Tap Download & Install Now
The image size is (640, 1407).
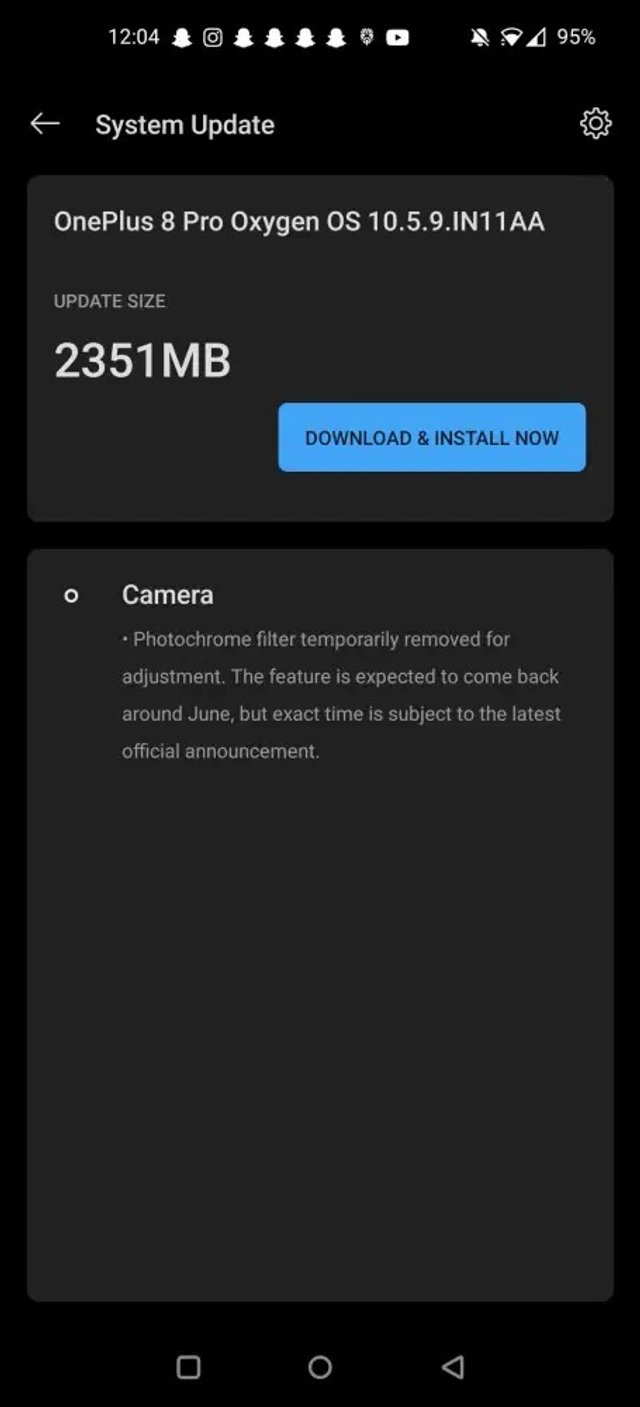(x=432, y=437)
